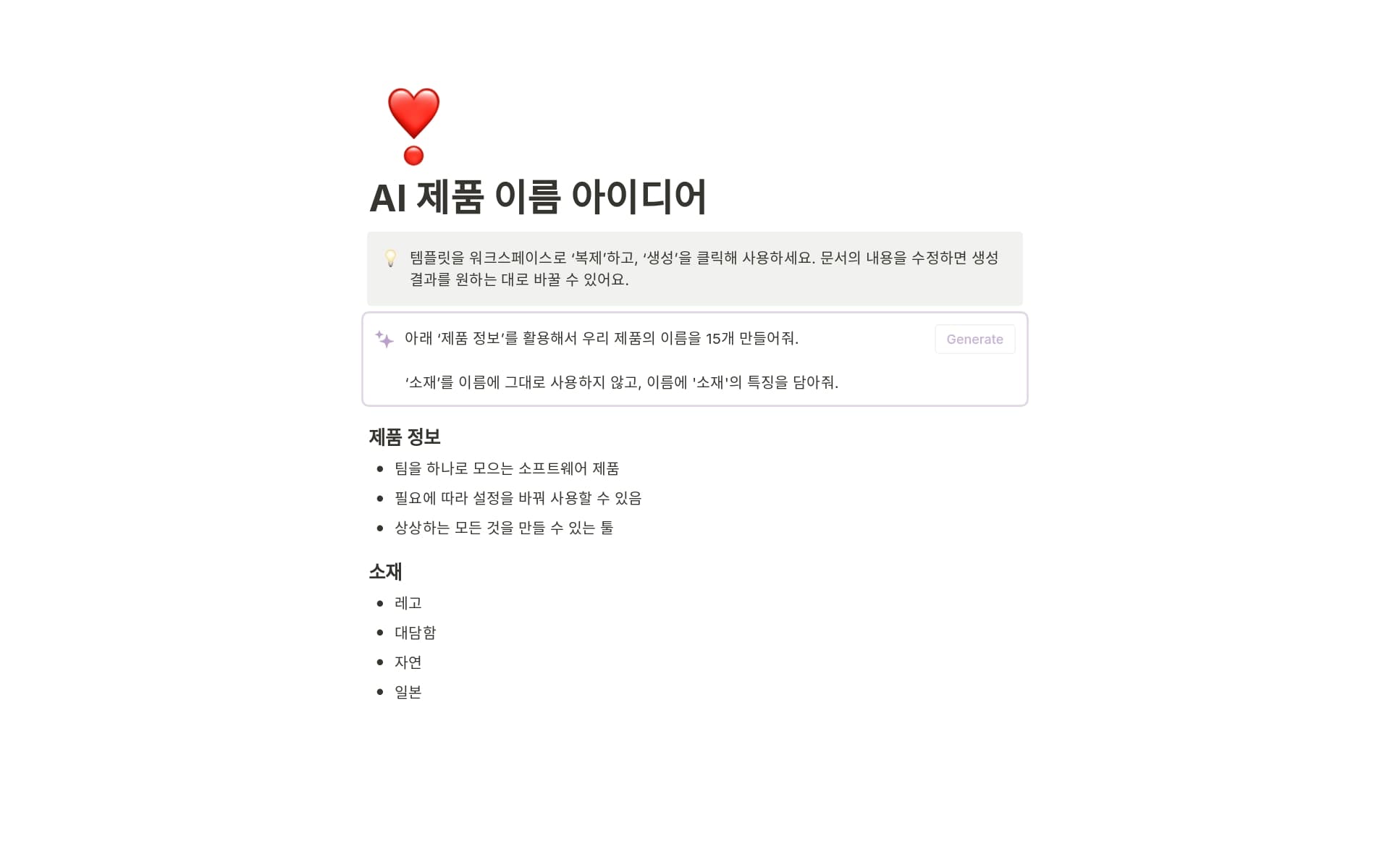Tap the heart exclamation page icon
Screen dimensions: 1390x868
[x=413, y=127]
